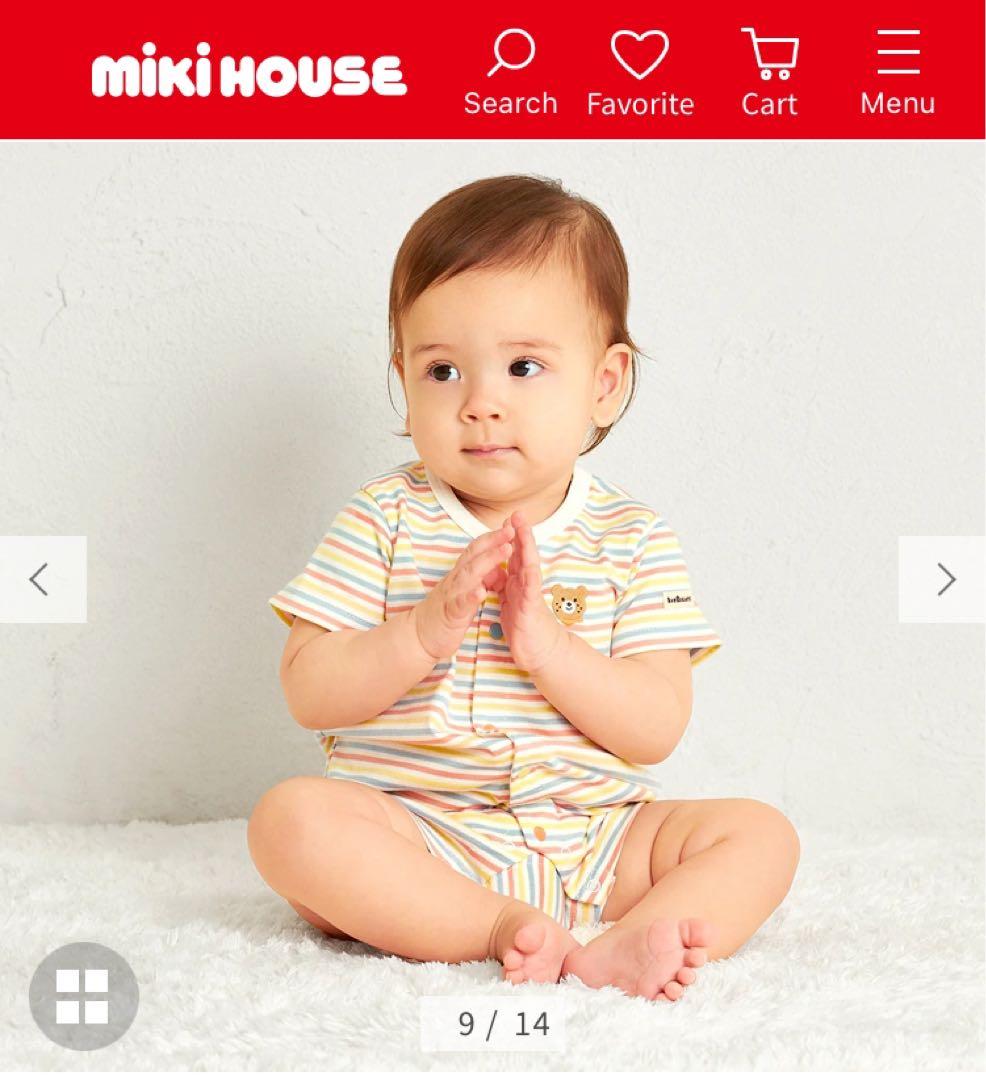Open the Search function
The height and width of the screenshot is (1080, 986).
point(510,74)
